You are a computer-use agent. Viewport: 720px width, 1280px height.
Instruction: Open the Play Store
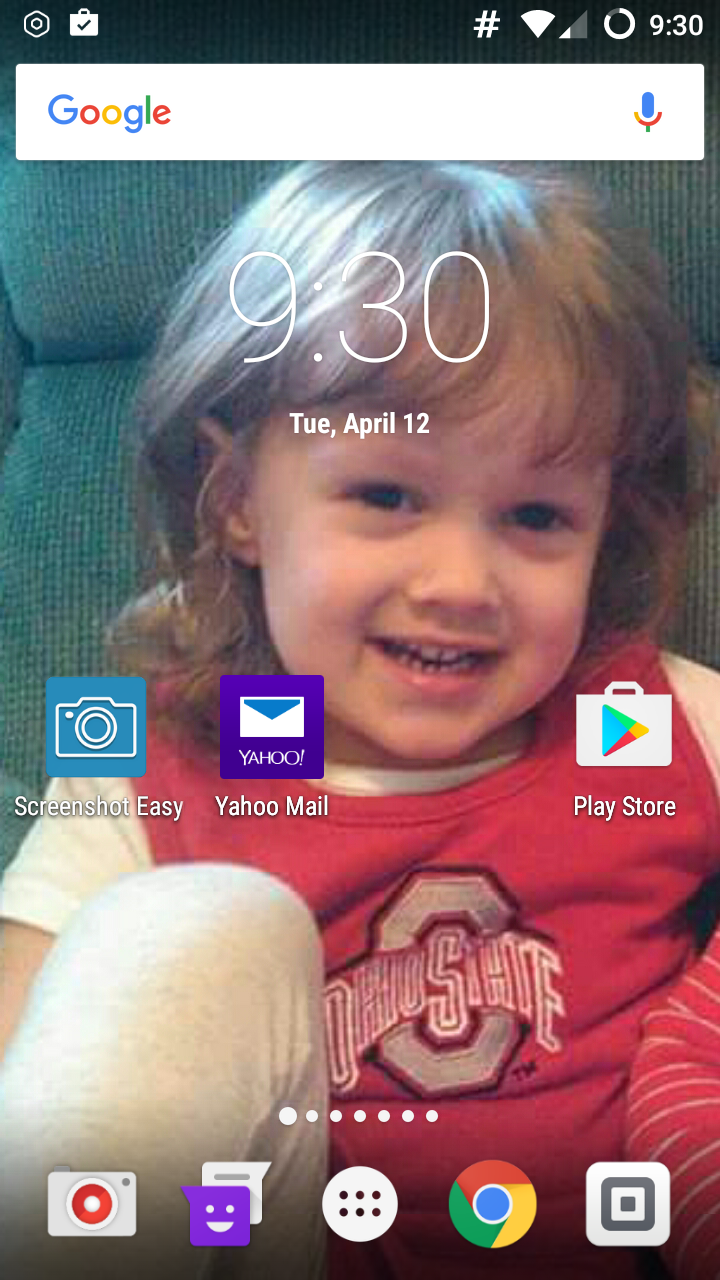coord(624,728)
